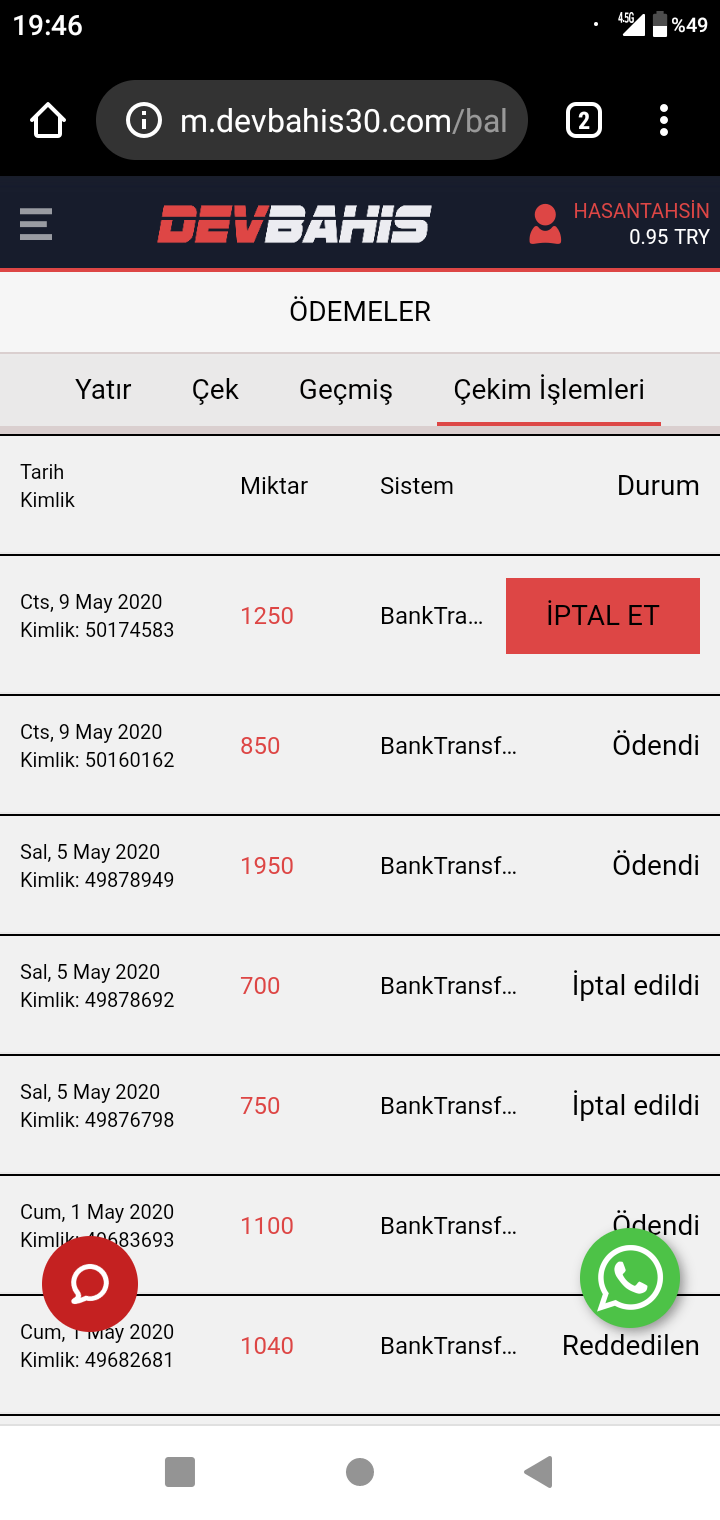Open the hamburger menu next to Devbahis logo

(x=36, y=224)
